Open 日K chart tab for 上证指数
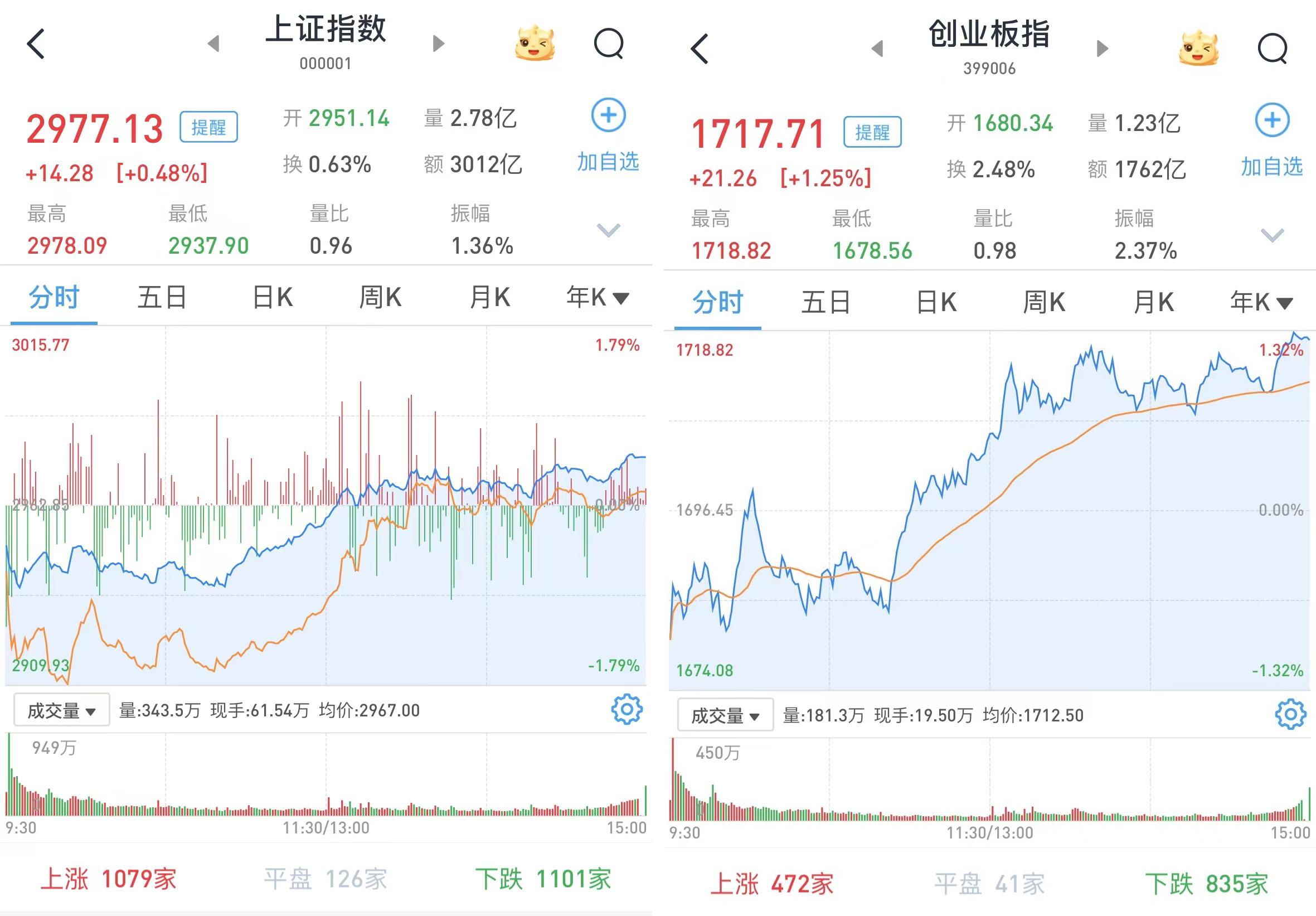1316x916 pixels. click(273, 298)
